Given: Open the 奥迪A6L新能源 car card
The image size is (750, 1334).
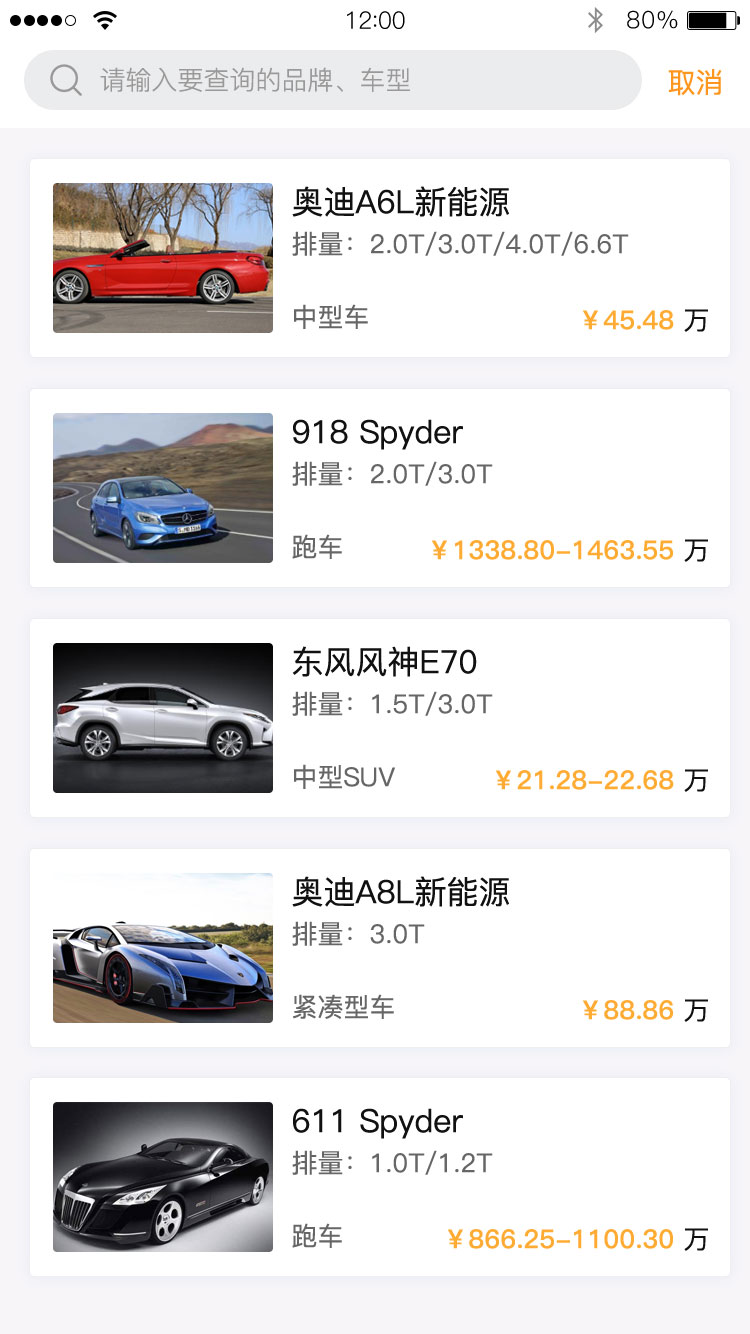Looking at the screenshot, I should [380, 258].
